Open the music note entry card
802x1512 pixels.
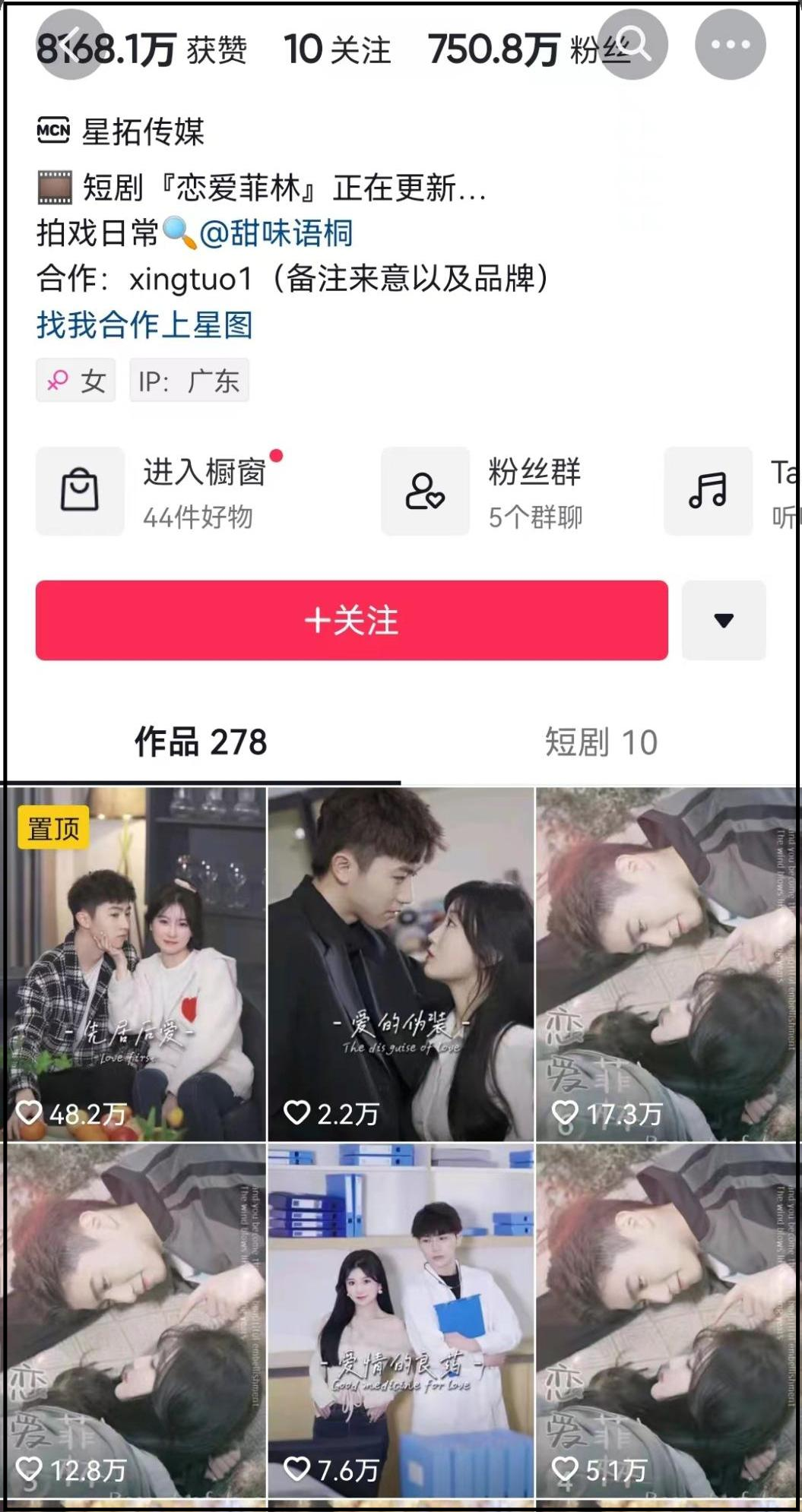pyautogui.click(x=708, y=491)
